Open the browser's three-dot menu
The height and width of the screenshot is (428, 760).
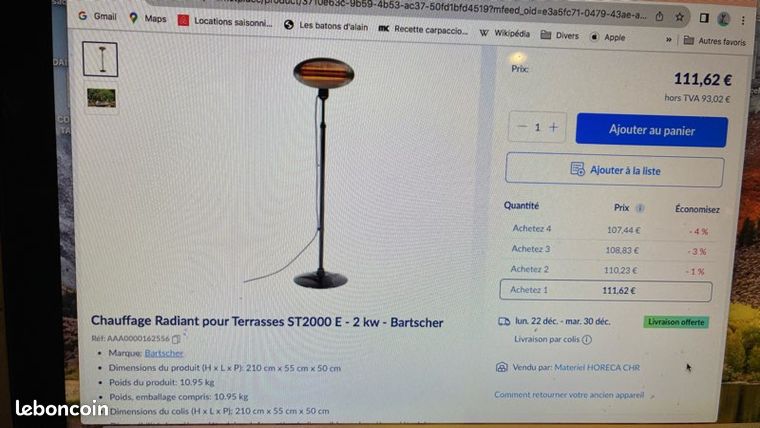(743, 20)
